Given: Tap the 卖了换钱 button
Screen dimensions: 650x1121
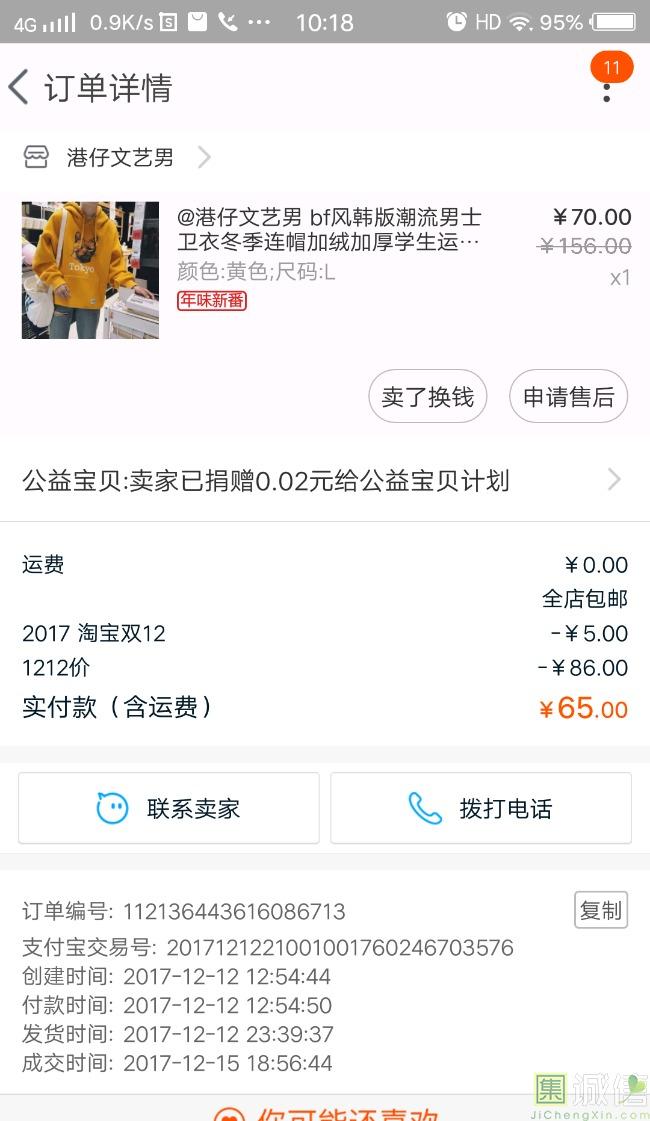Looking at the screenshot, I should (x=428, y=397).
